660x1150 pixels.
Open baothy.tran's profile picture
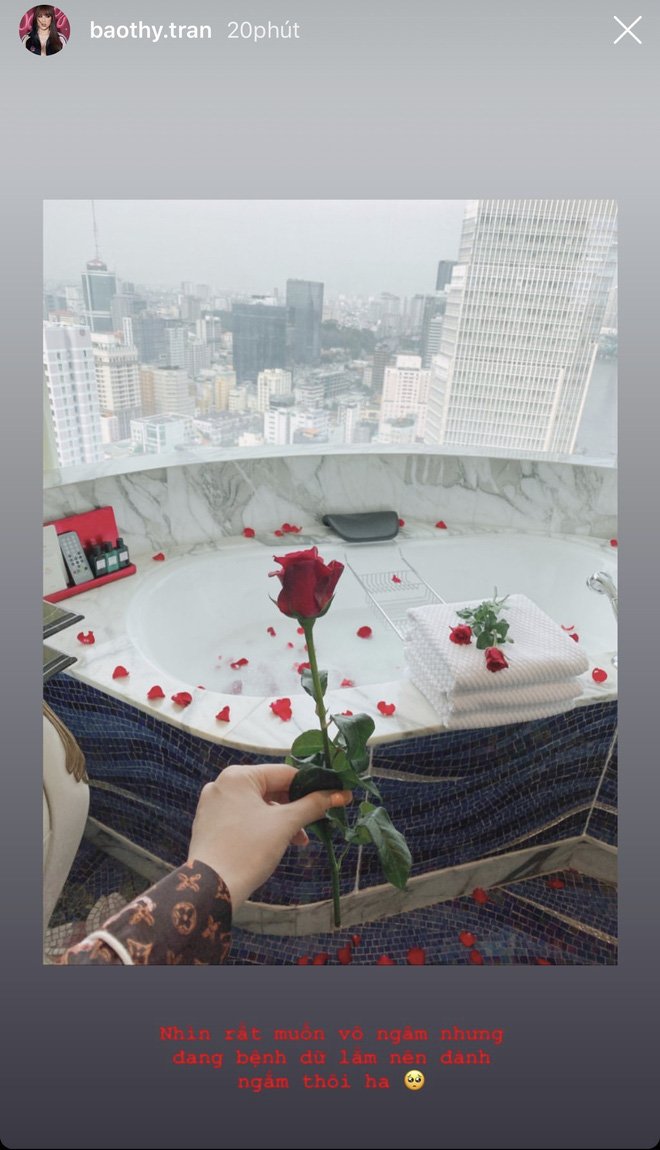tap(44, 30)
